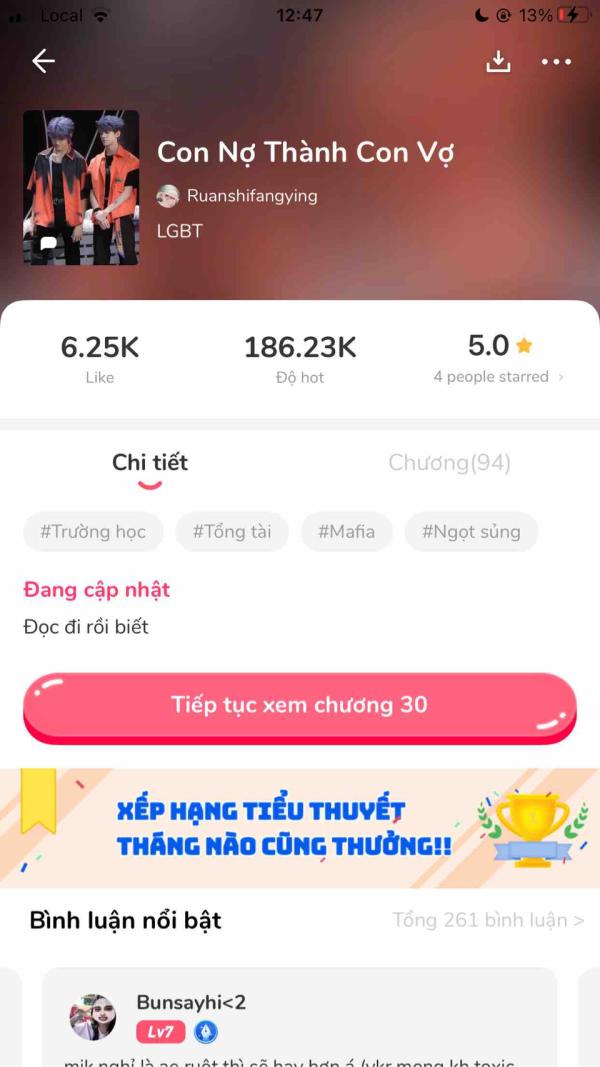View all with Tổng 261 bình luận

coord(488,920)
